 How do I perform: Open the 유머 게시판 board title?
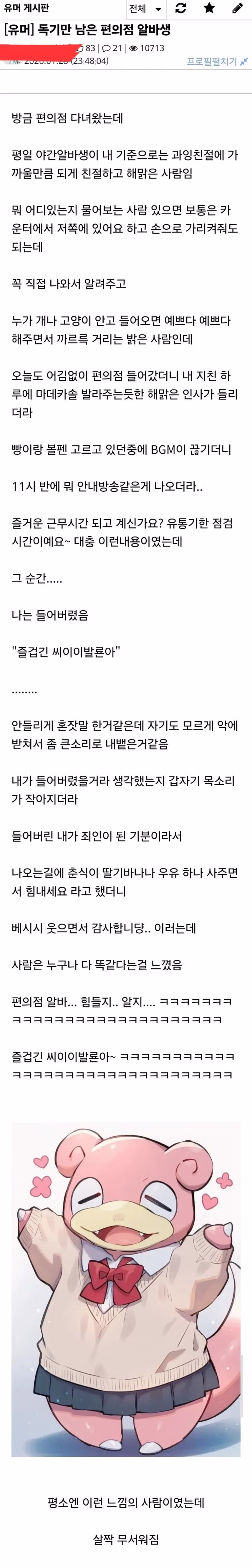[27, 9]
